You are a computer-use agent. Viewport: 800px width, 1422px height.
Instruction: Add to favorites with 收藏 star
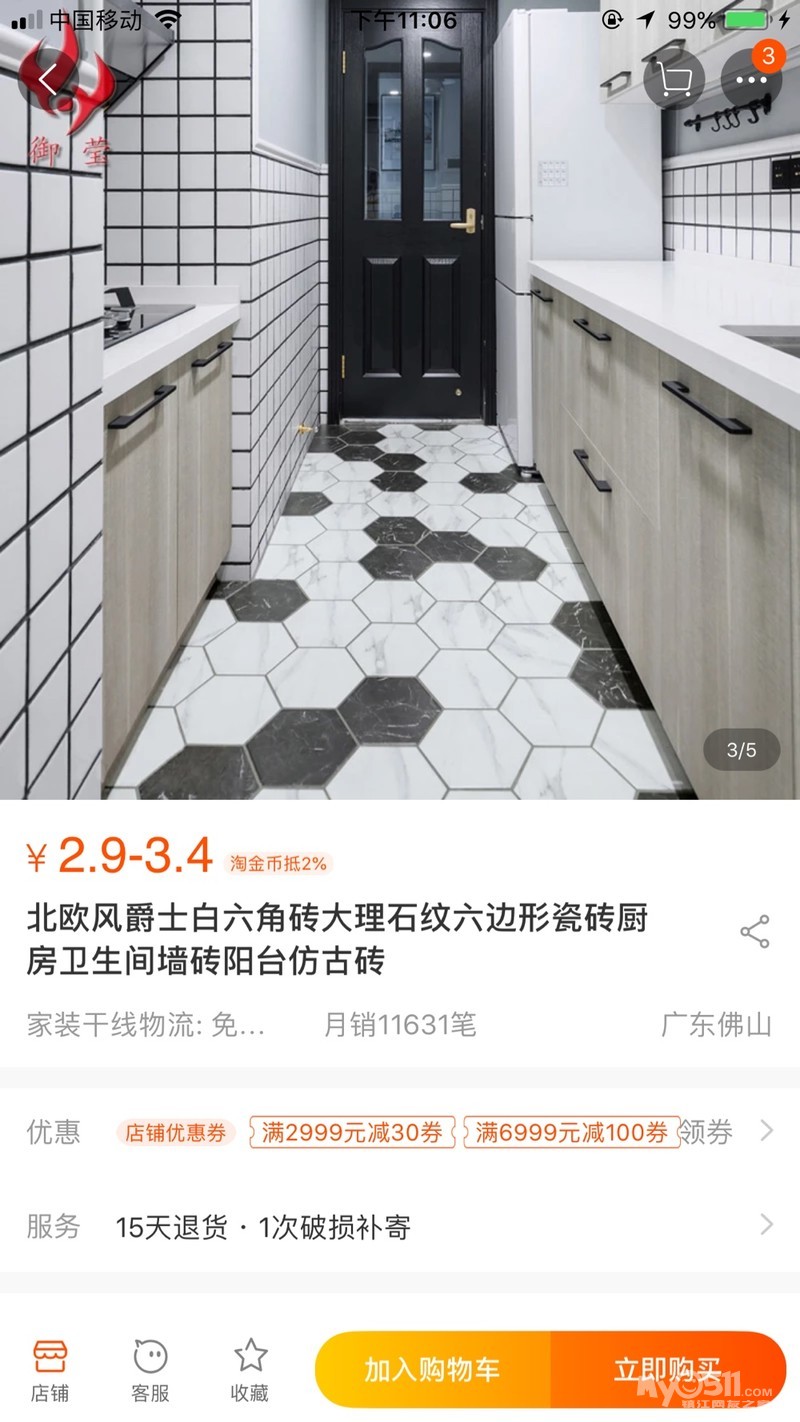point(250,1371)
